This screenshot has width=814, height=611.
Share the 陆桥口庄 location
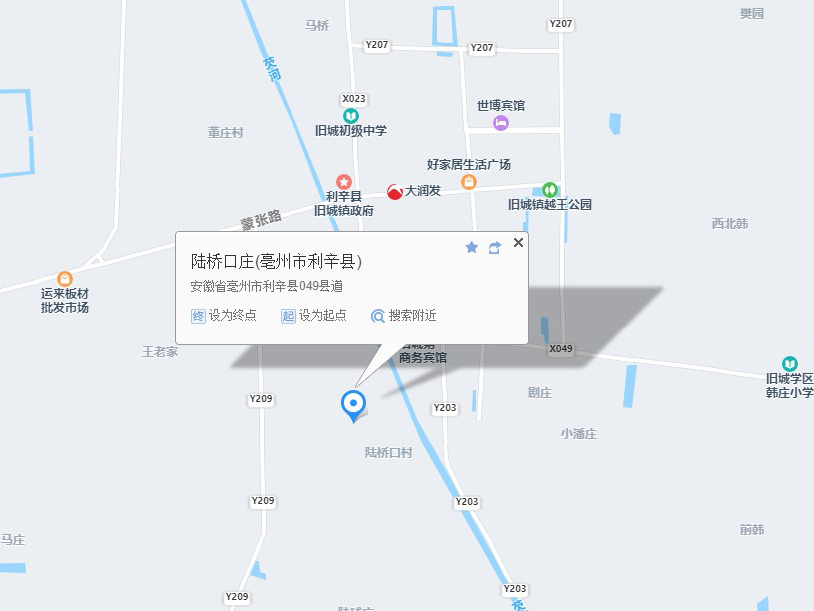[x=494, y=247]
